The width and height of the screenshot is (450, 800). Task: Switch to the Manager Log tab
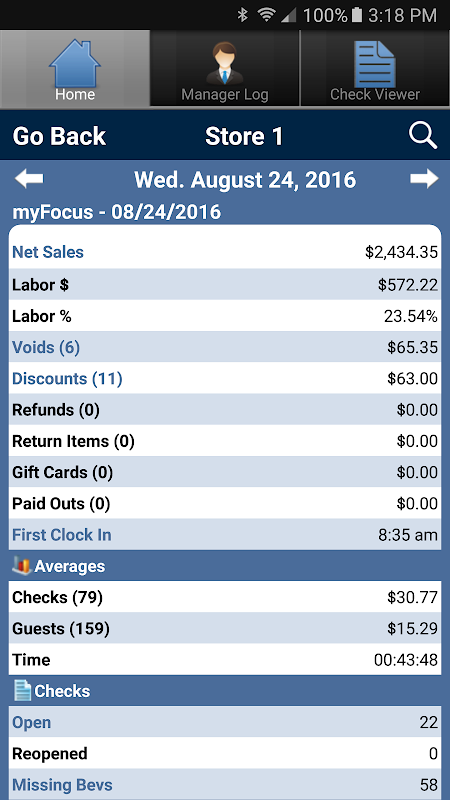click(x=225, y=68)
